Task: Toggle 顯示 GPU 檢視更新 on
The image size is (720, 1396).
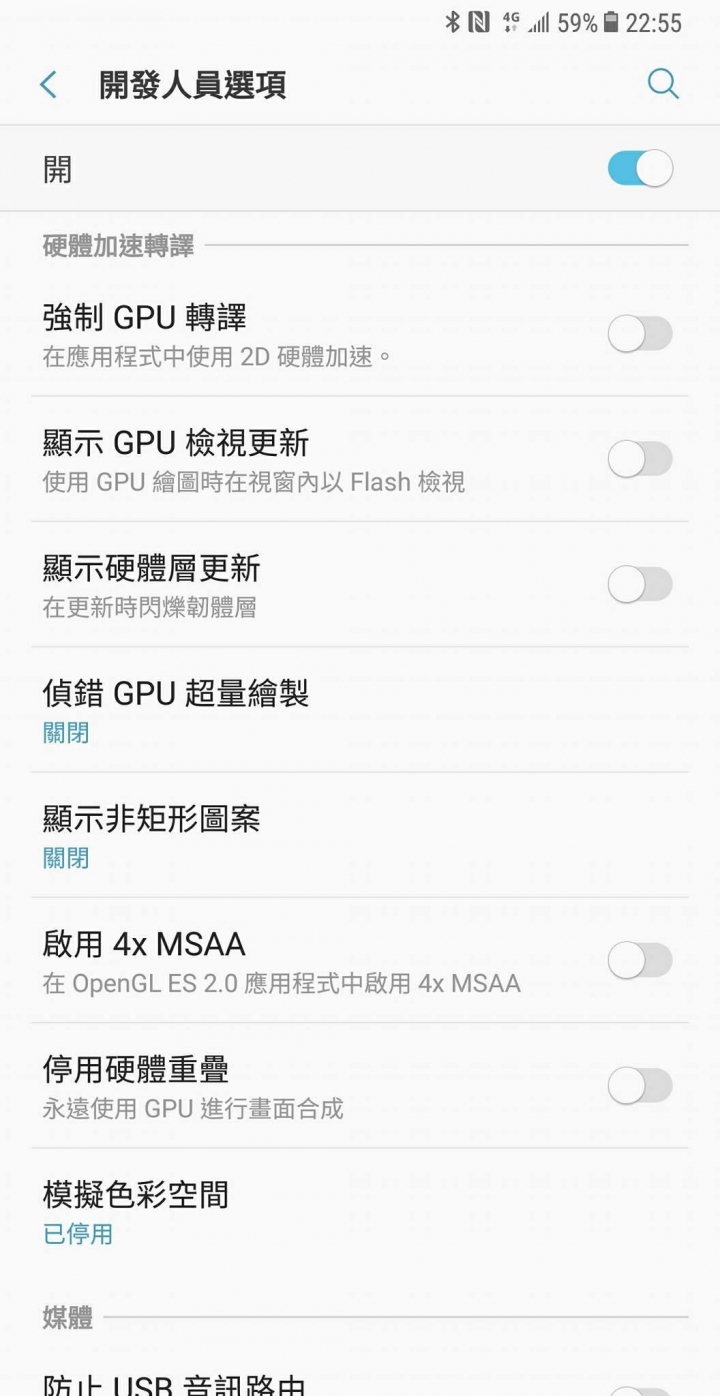Action: pos(640,459)
